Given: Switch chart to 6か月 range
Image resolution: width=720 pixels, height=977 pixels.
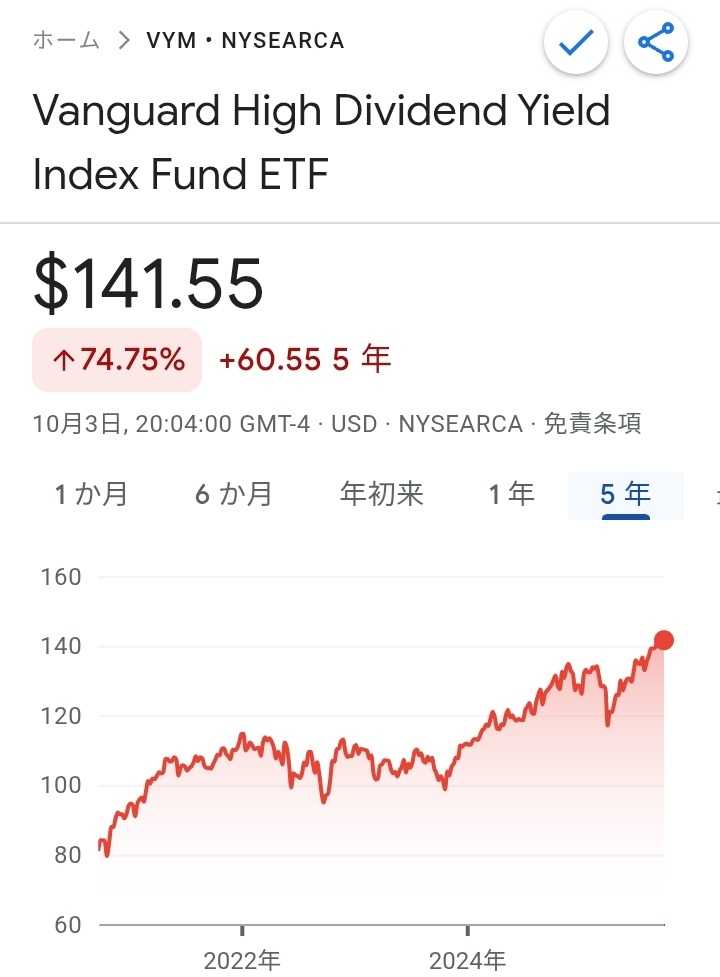Looking at the screenshot, I should (x=234, y=494).
